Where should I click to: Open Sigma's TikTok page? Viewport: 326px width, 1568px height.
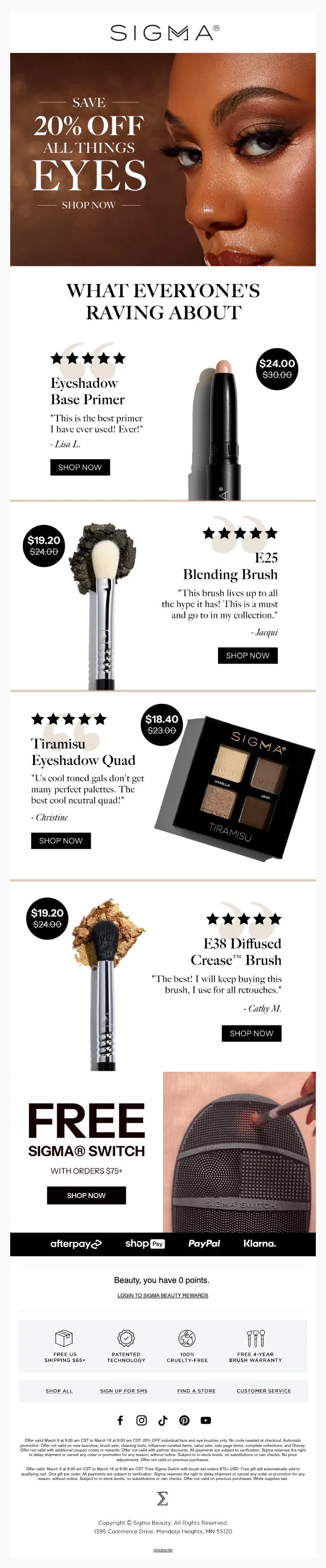point(162,1420)
